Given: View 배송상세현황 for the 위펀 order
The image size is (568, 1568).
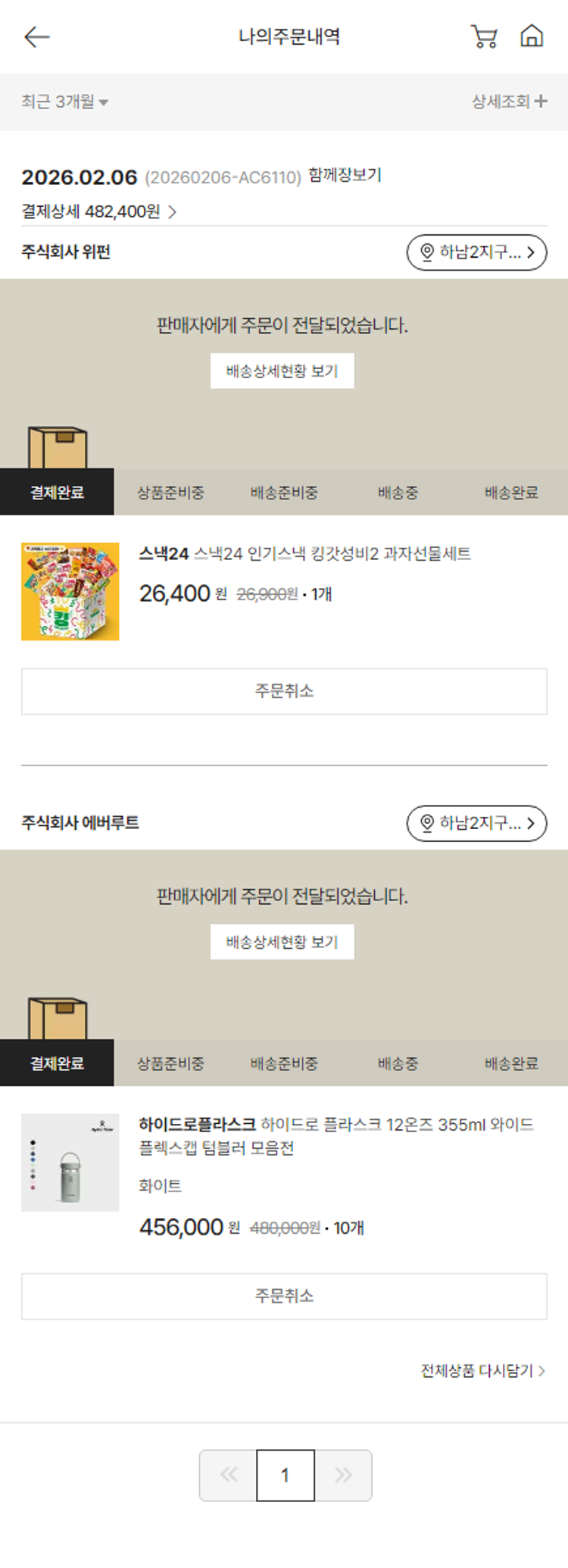Looking at the screenshot, I should coord(282,371).
